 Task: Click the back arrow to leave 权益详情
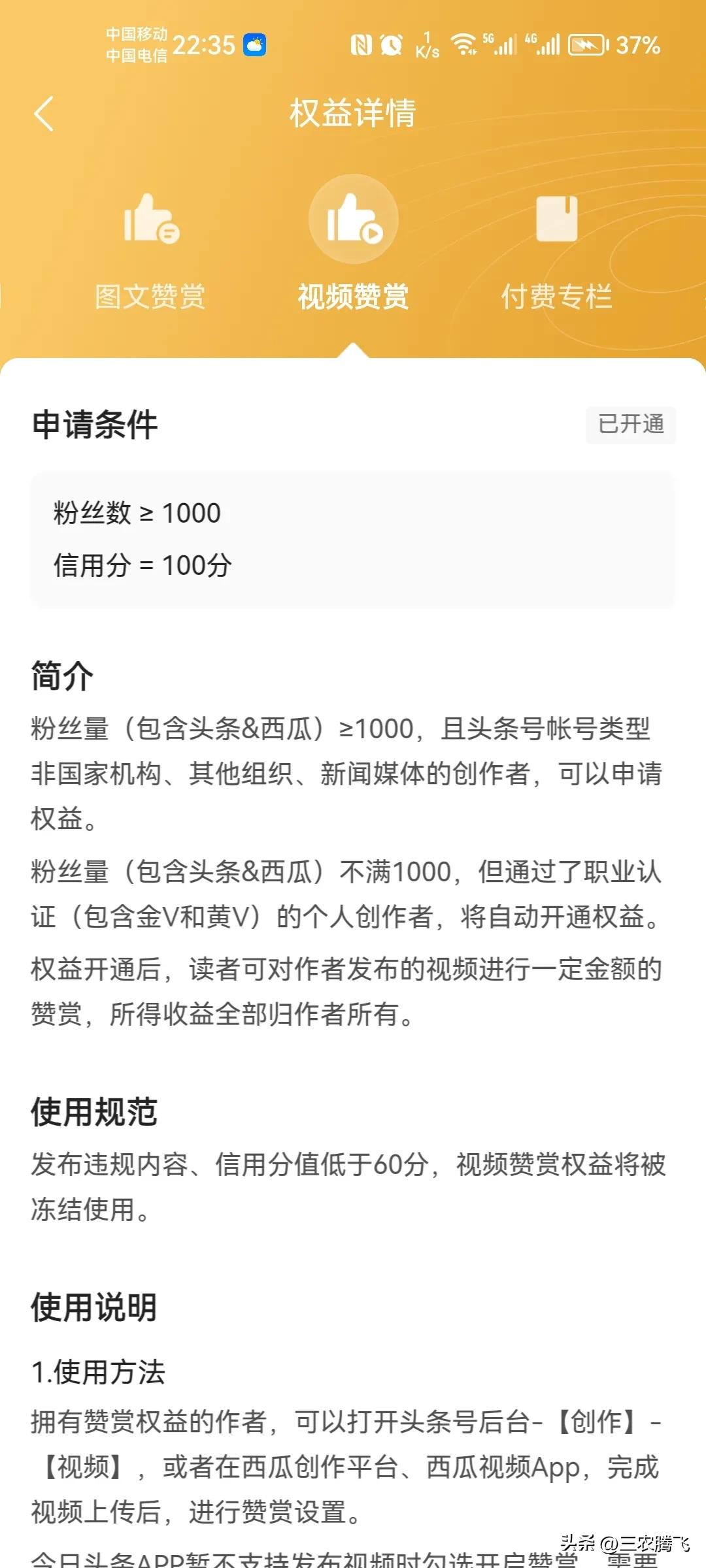click(44, 112)
